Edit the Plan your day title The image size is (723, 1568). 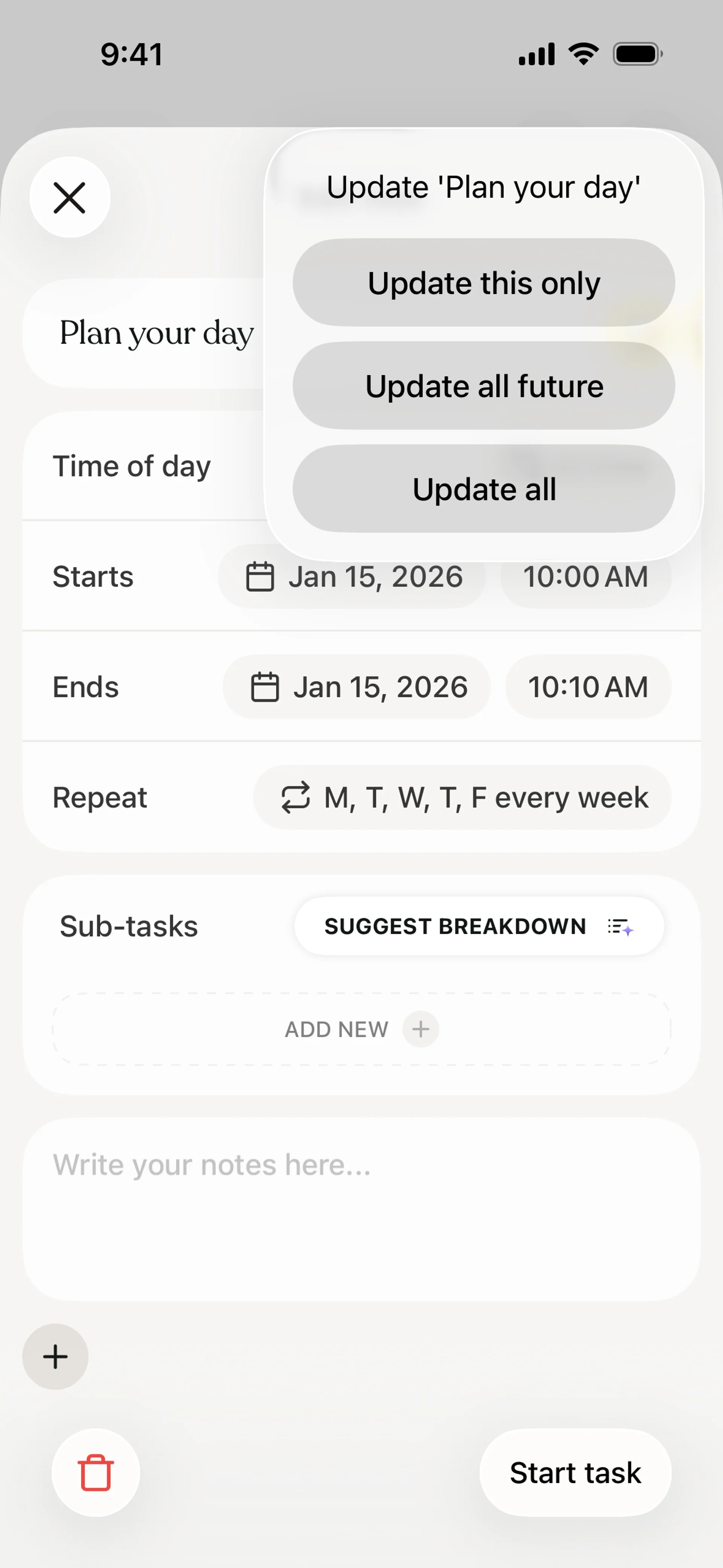156,333
